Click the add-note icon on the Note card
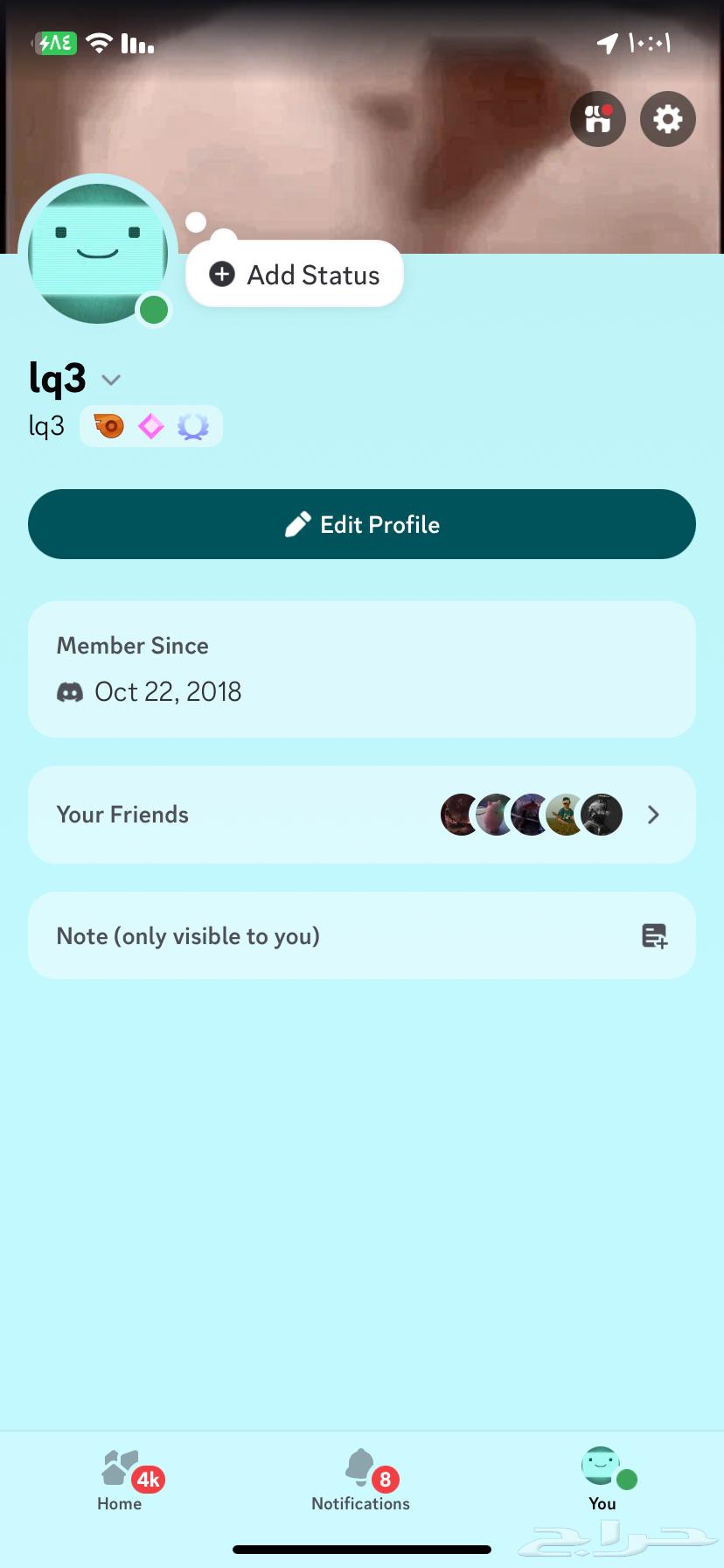Screen dimensions: 724x1568 655,935
